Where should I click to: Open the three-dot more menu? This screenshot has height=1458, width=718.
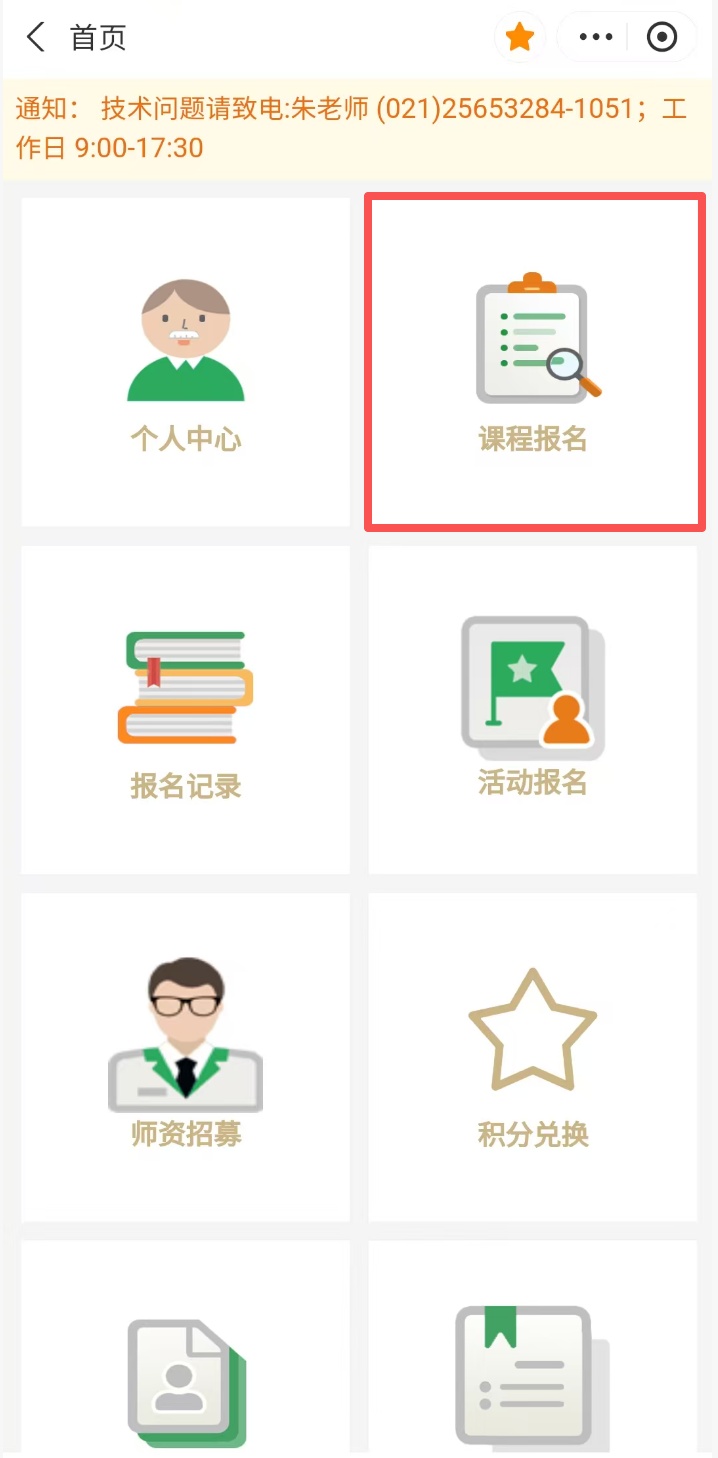pyautogui.click(x=596, y=38)
